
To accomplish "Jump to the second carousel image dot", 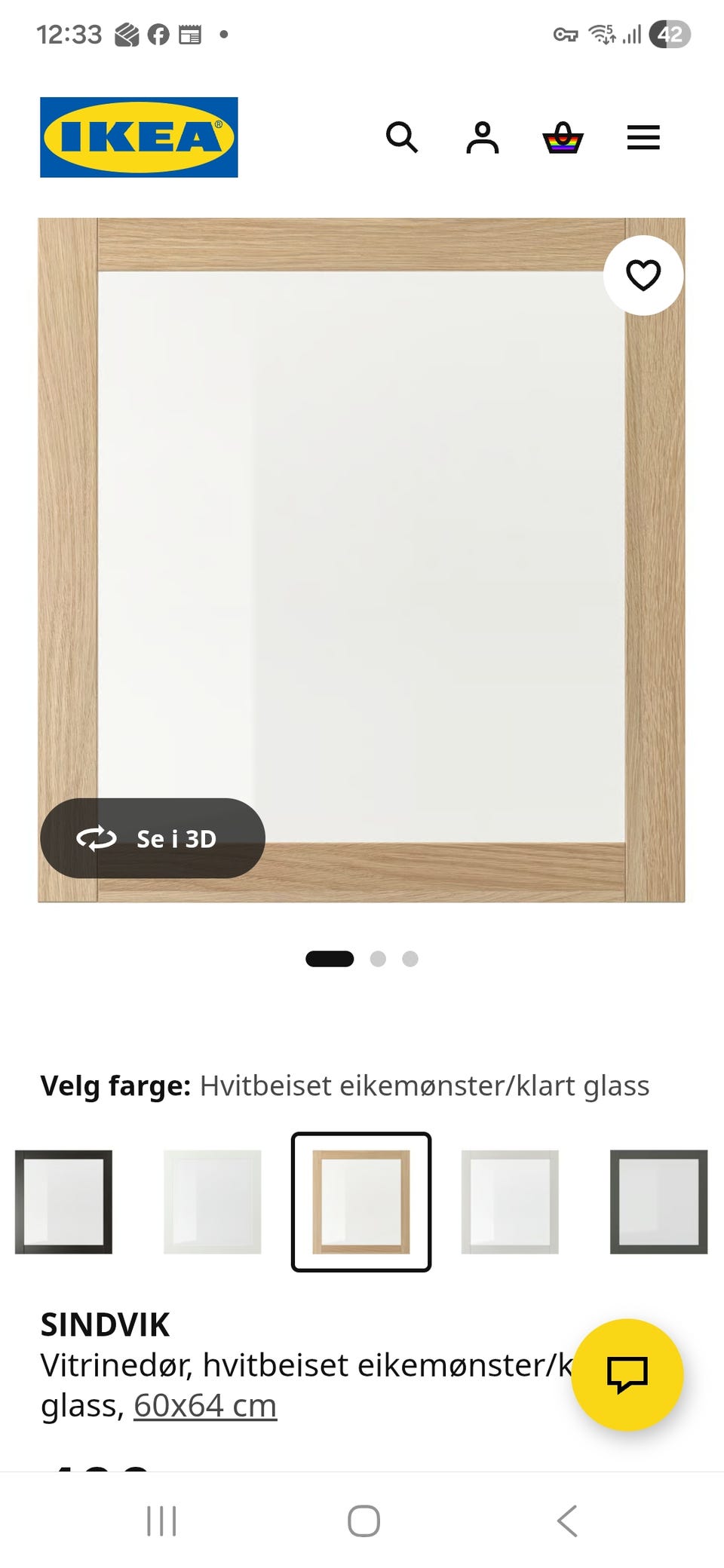I will coord(377,958).
